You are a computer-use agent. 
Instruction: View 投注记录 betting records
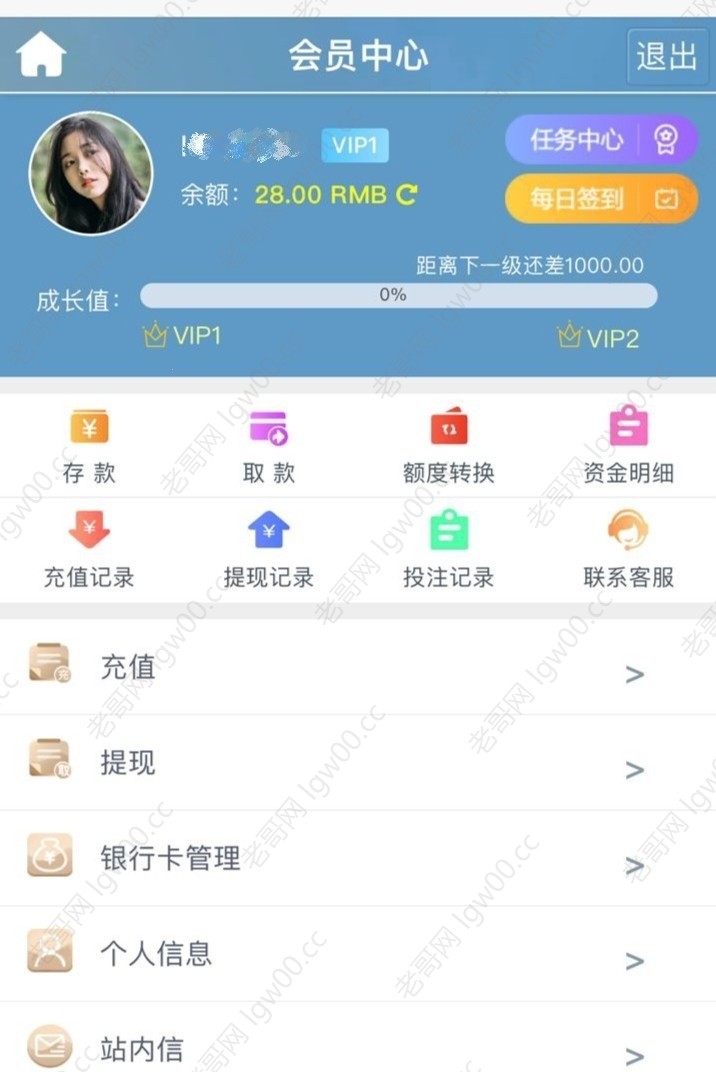(449, 549)
